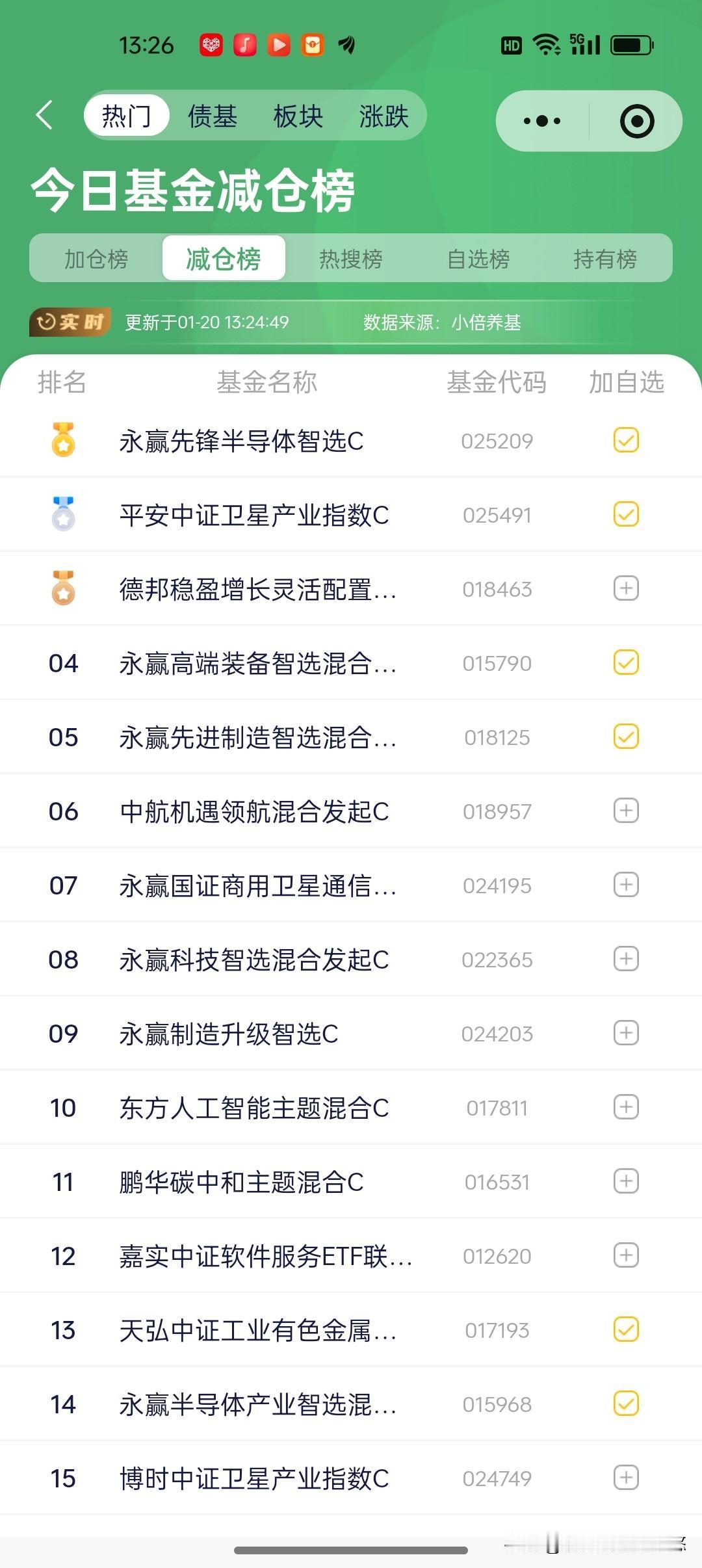This screenshot has width=702, height=1568.
Task: Click the bronze medal icon beside 德邦稳盈增长灵活配置
Action: [62, 588]
